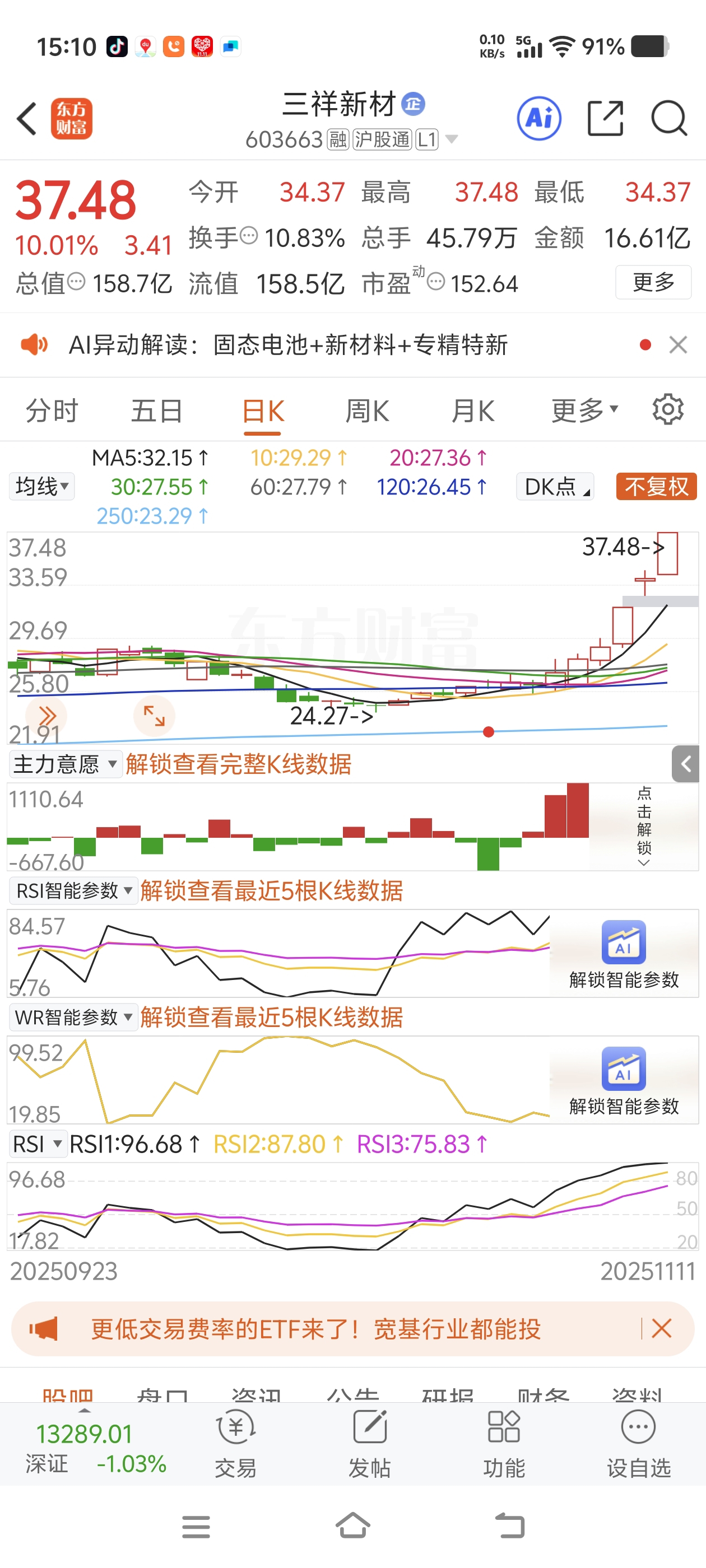The height and width of the screenshot is (1568, 706).
Task: Select the 月K chart tab
Action: [x=472, y=411]
